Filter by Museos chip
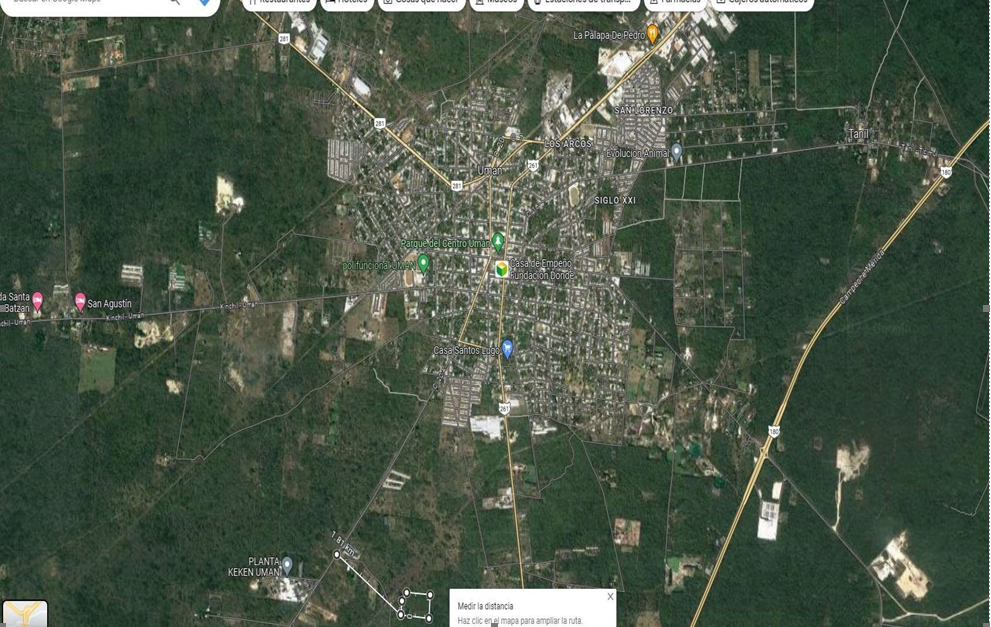This screenshot has width=991, height=627. tap(496, 3)
